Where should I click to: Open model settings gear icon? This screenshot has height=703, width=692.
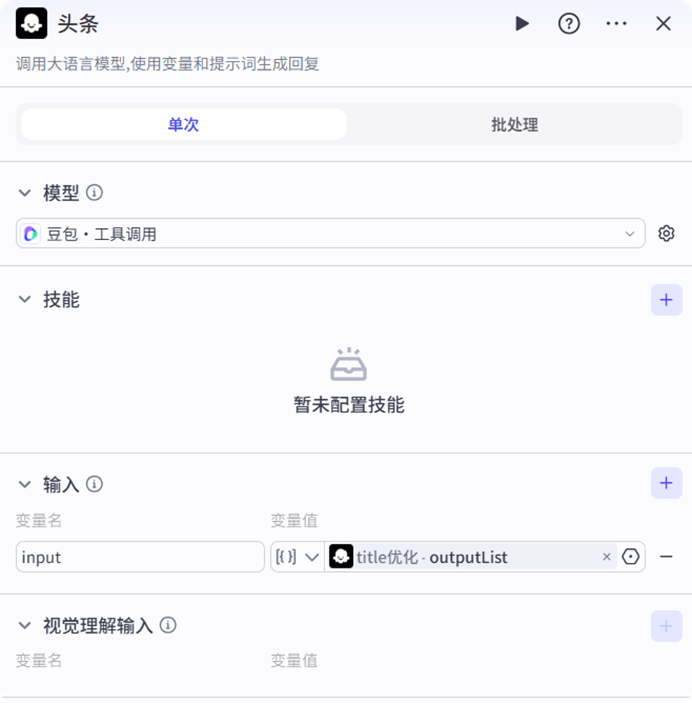(666, 234)
